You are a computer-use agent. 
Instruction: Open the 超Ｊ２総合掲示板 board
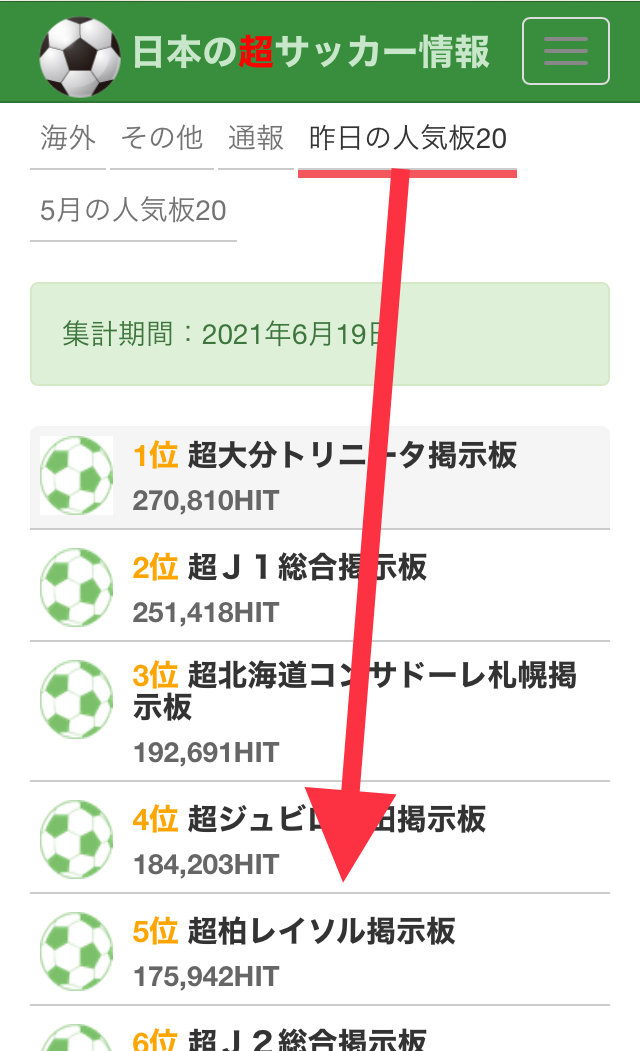pyautogui.click(x=320, y=1029)
